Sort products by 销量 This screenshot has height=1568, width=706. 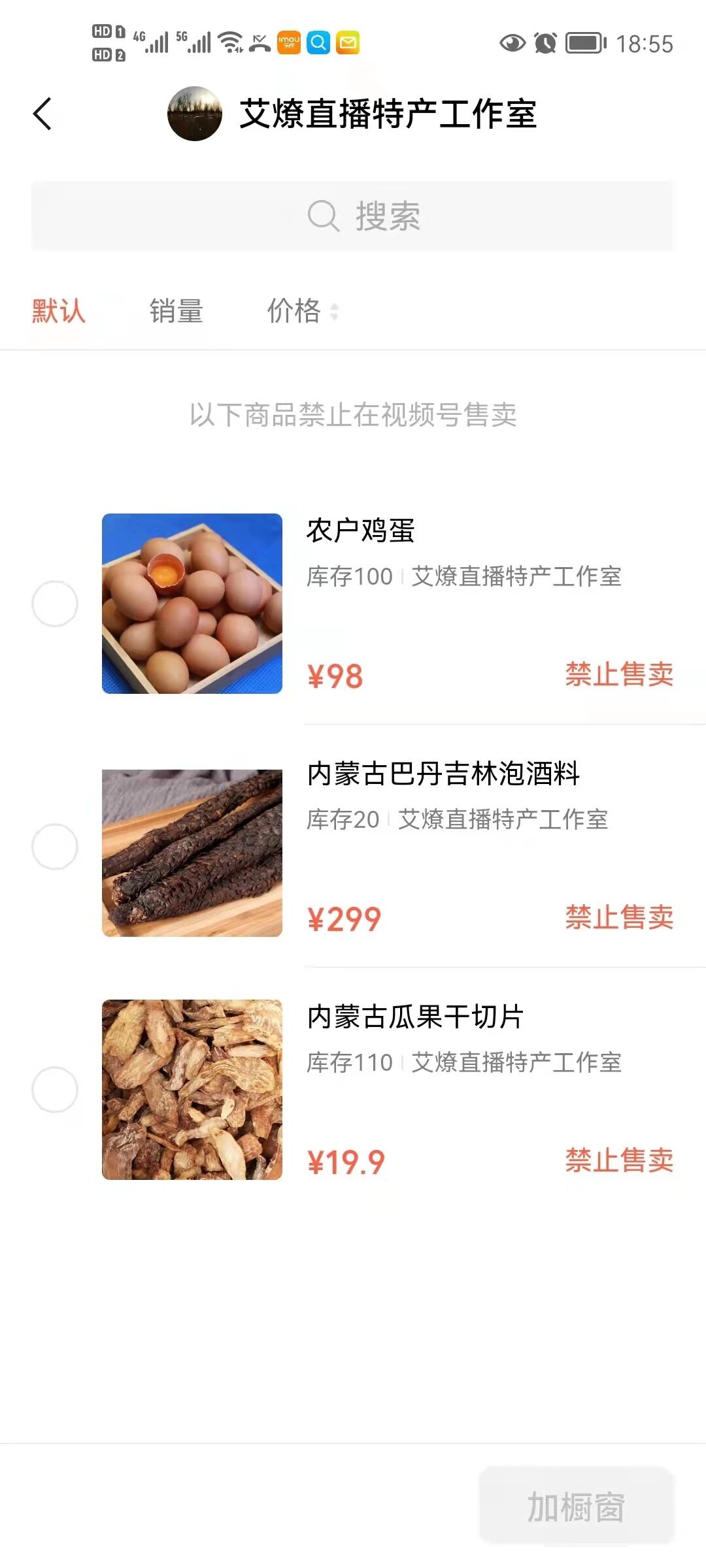click(176, 311)
